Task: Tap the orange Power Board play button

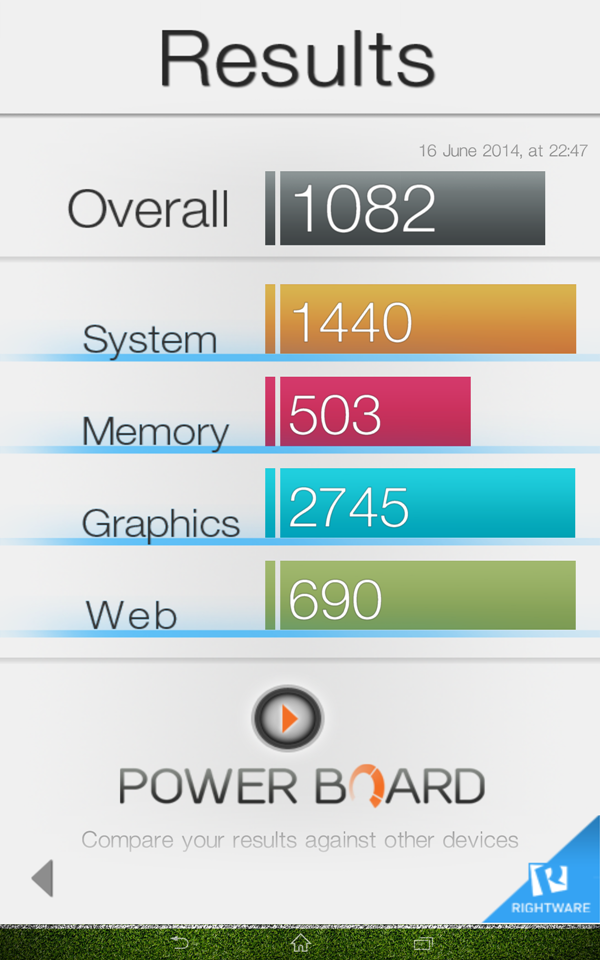Action: pyautogui.click(x=288, y=718)
